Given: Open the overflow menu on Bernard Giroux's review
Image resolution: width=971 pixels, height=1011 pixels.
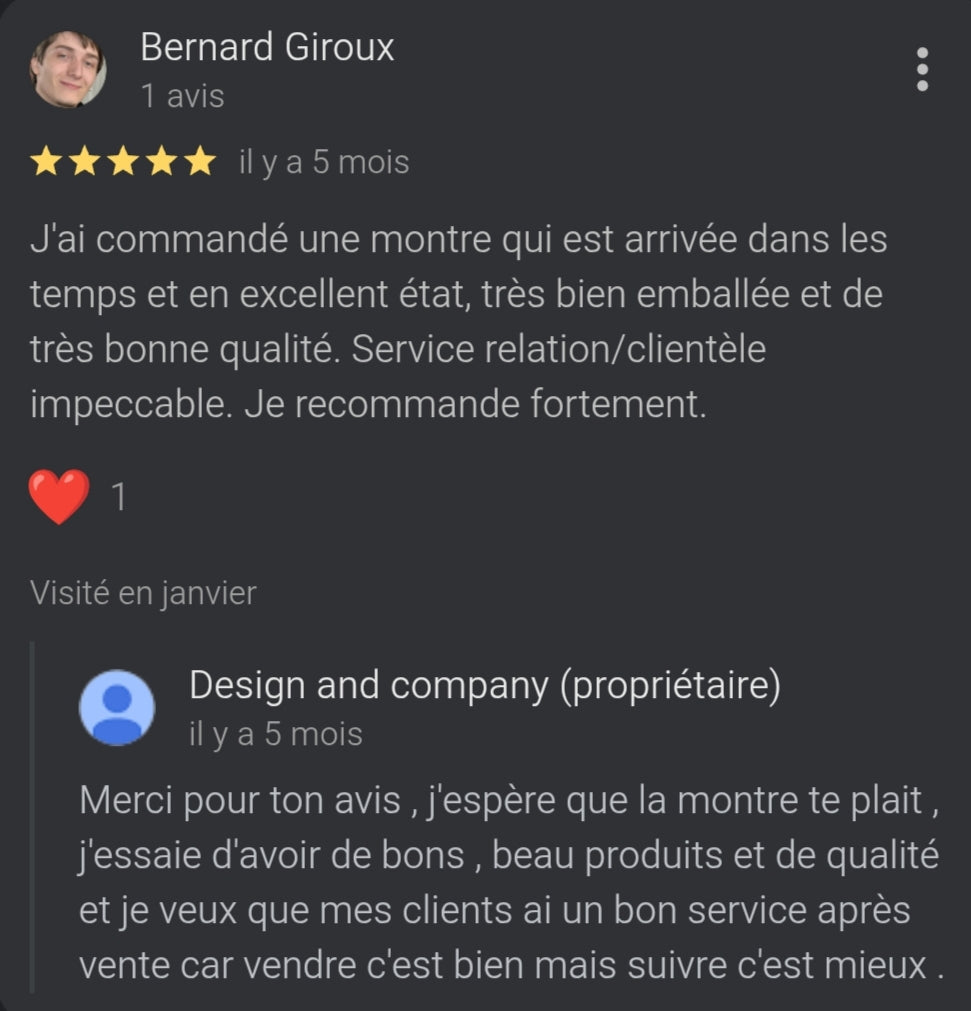Looking at the screenshot, I should 922,69.
